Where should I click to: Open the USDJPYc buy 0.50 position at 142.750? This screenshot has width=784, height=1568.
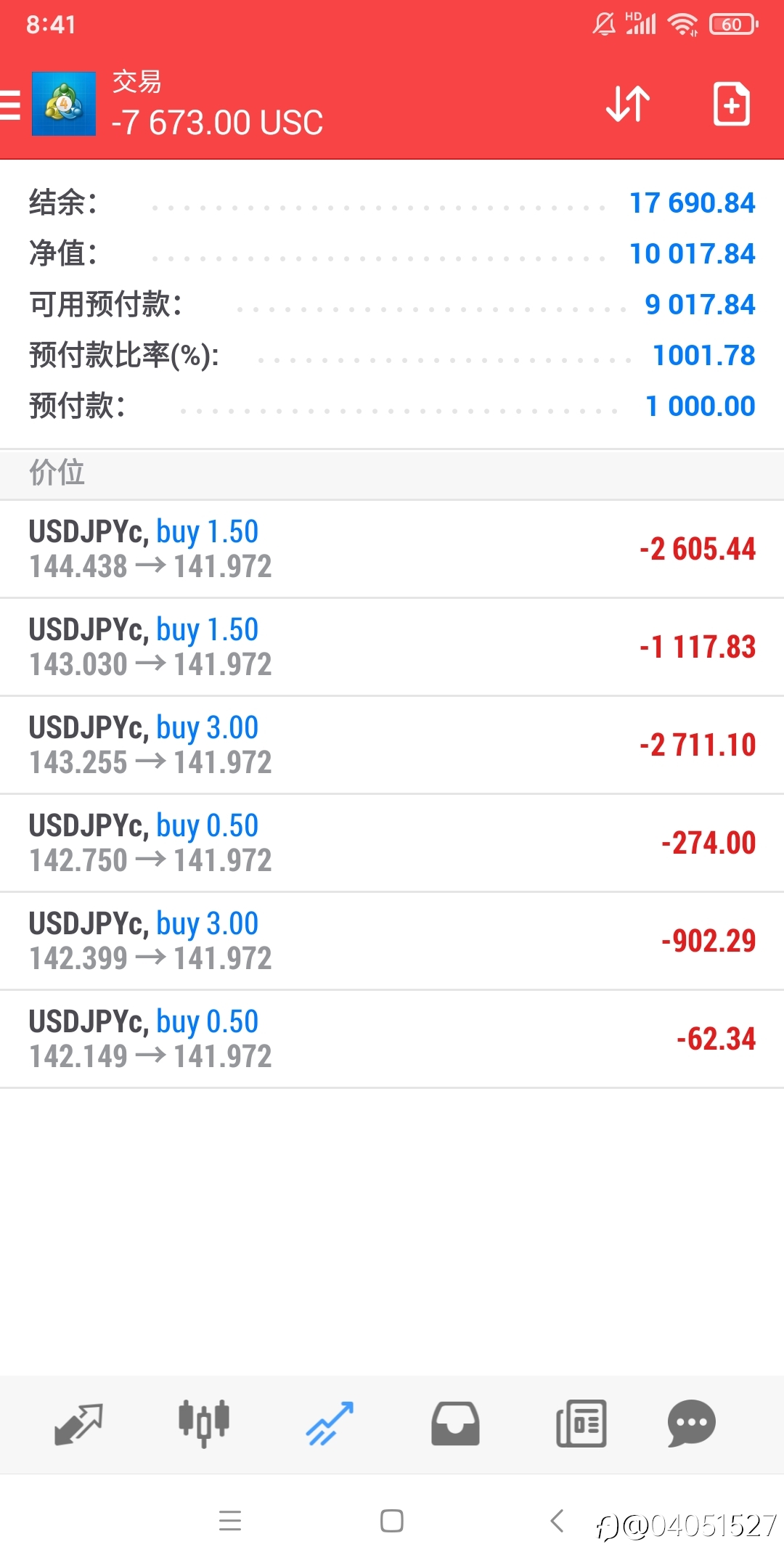[x=392, y=843]
